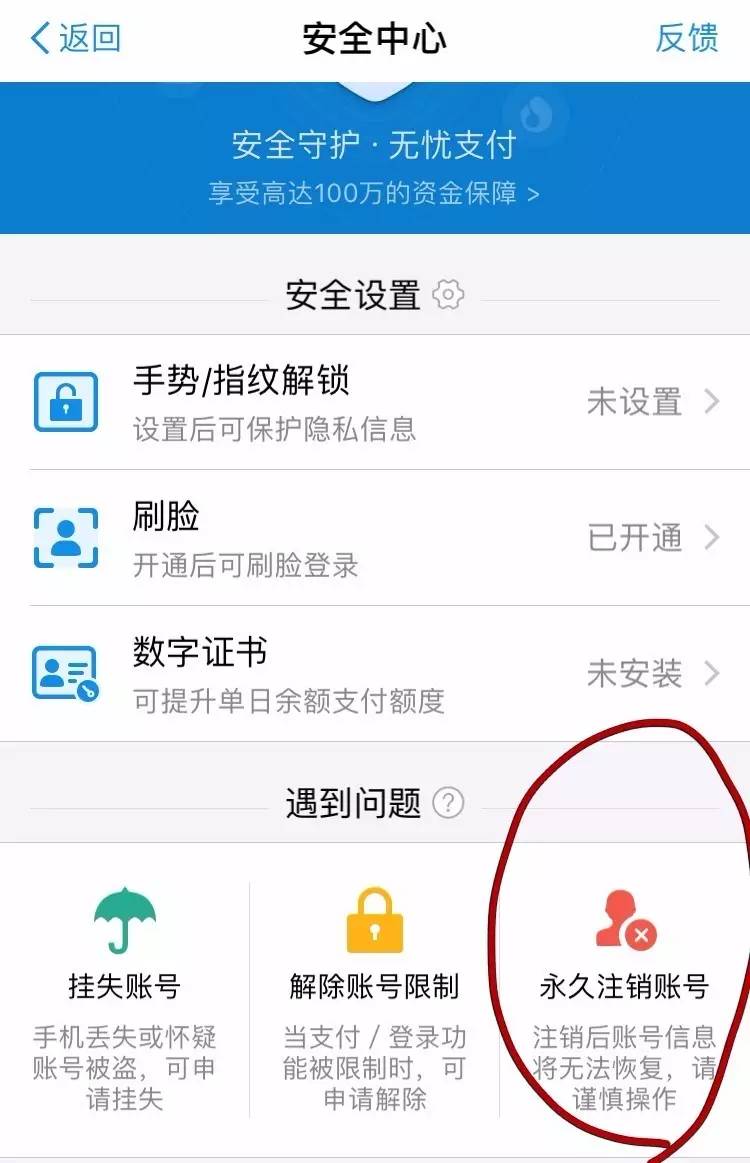Image resolution: width=750 pixels, height=1163 pixels.
Task: Open 手势/指纹解锁 settings row
Action: click(375, 402)
